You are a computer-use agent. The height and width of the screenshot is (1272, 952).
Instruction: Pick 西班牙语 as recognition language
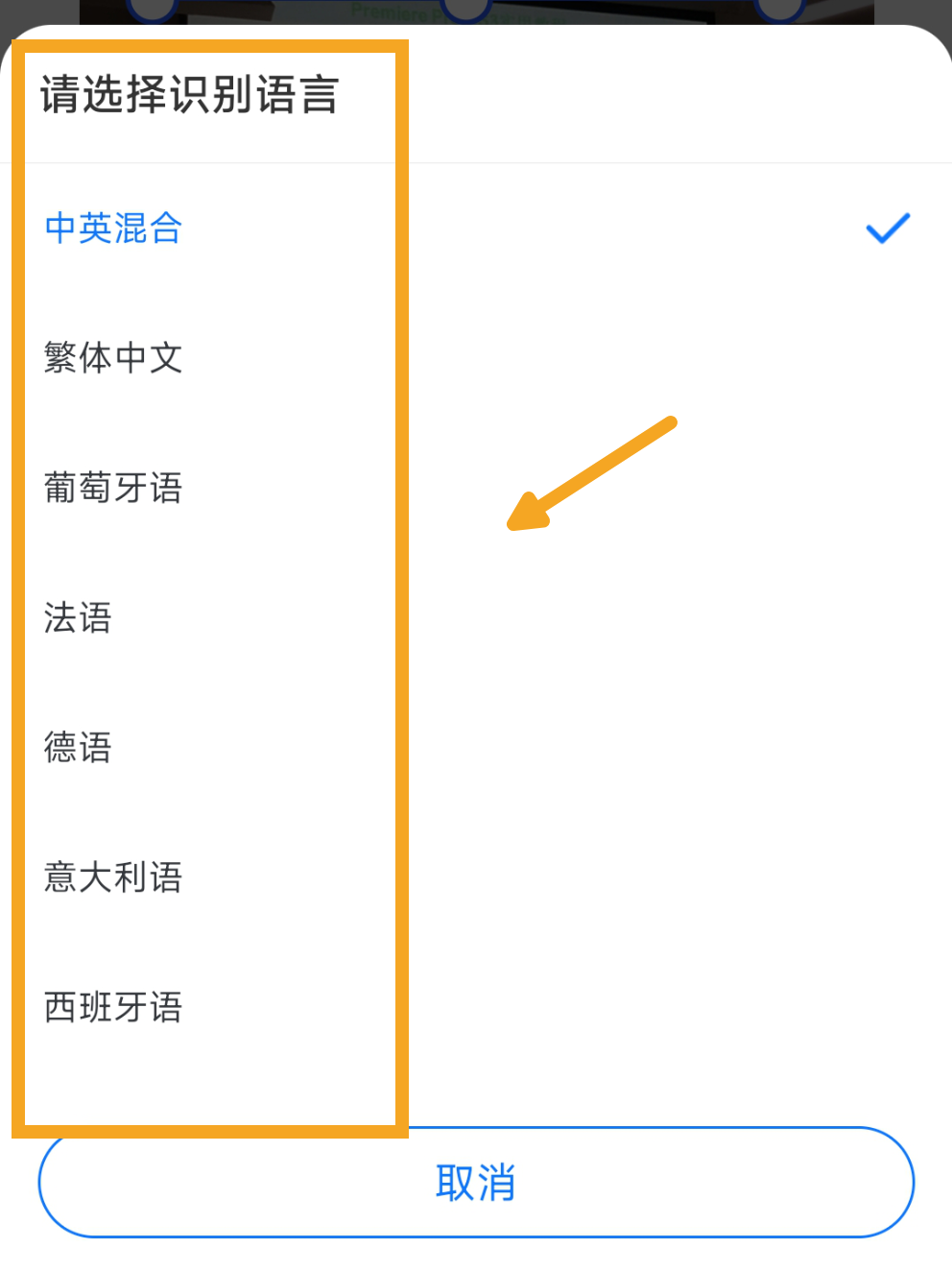click(x=113, y=1006)
